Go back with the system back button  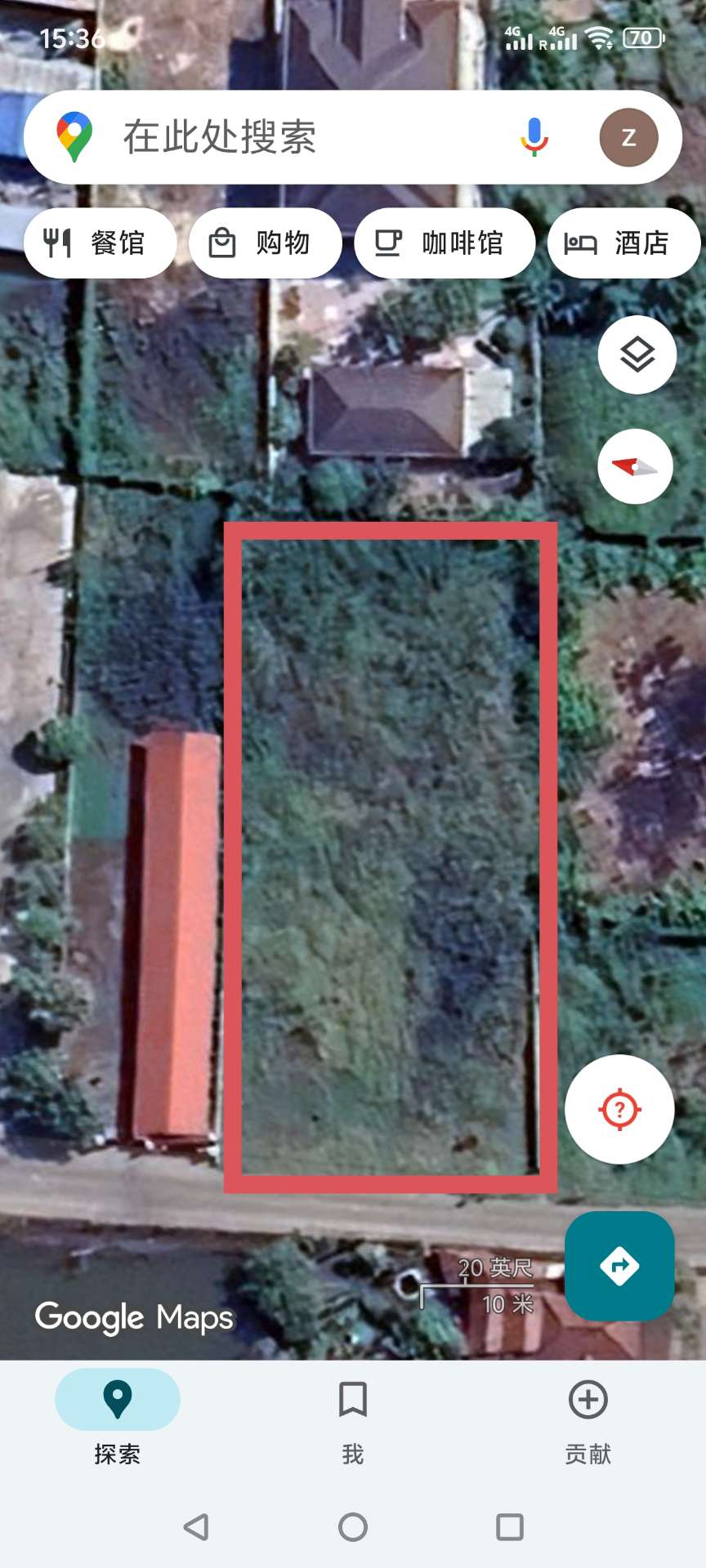196,1526
